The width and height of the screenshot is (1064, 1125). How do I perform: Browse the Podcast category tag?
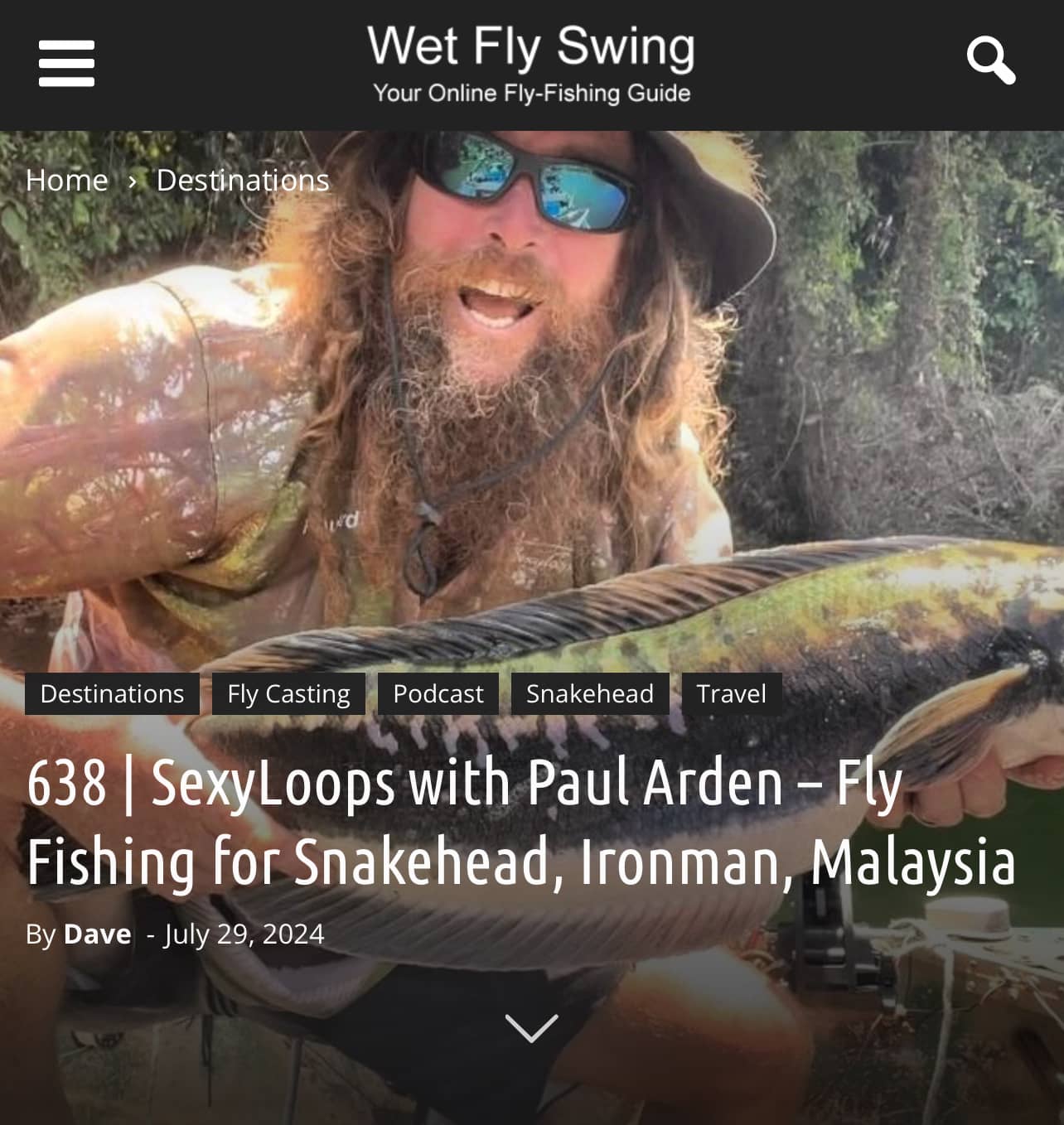point(438,693)
